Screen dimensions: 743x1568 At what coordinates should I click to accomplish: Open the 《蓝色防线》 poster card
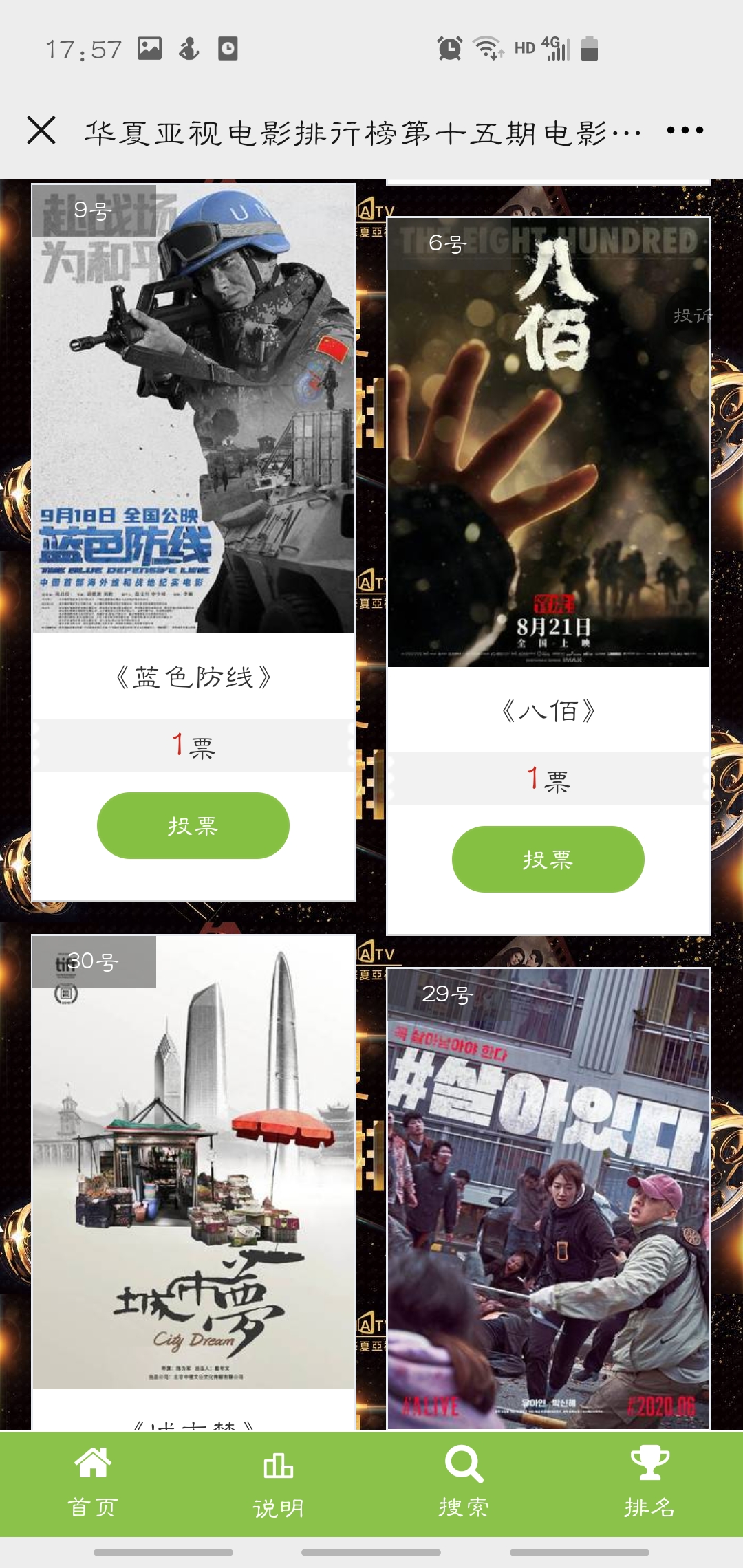click(x=193, y=409)
